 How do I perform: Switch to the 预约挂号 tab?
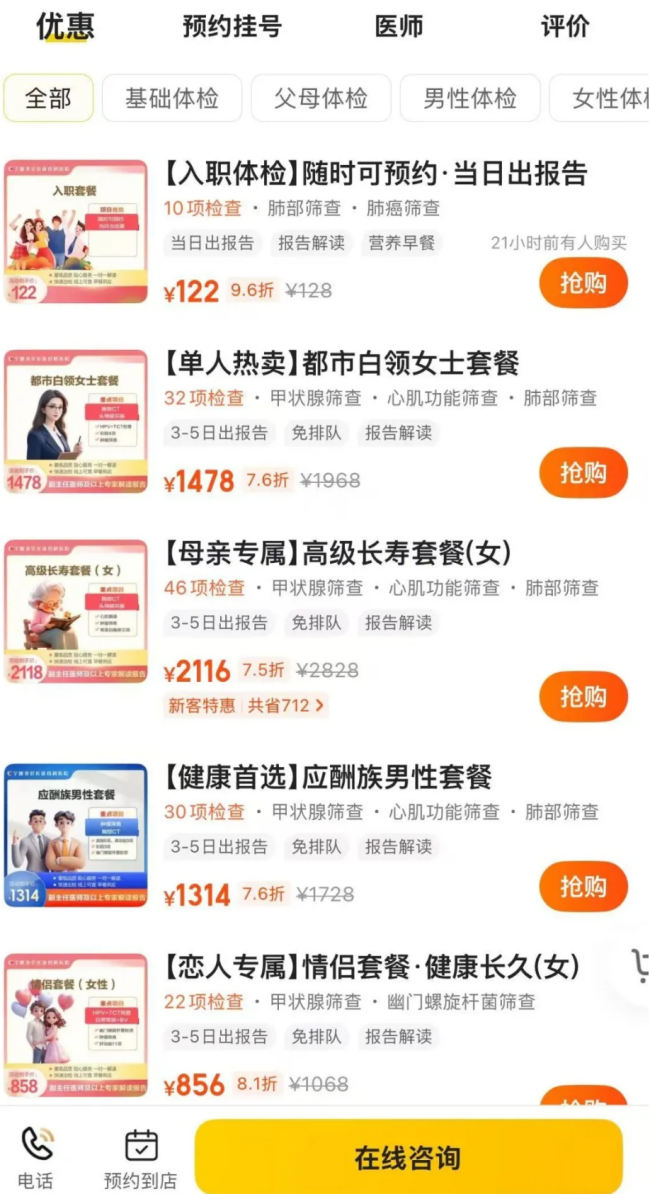232,27
